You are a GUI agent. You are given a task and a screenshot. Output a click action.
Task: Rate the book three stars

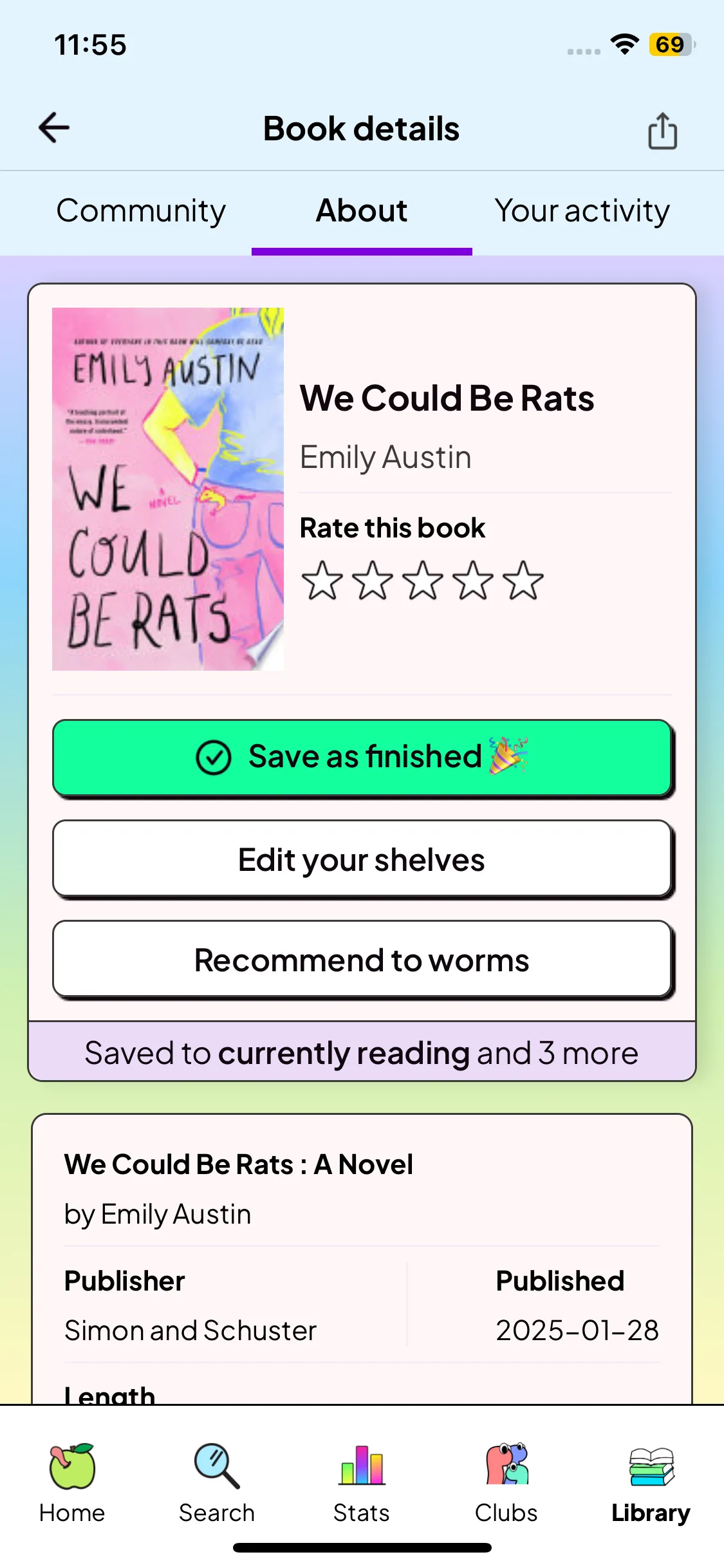[423, 581]
